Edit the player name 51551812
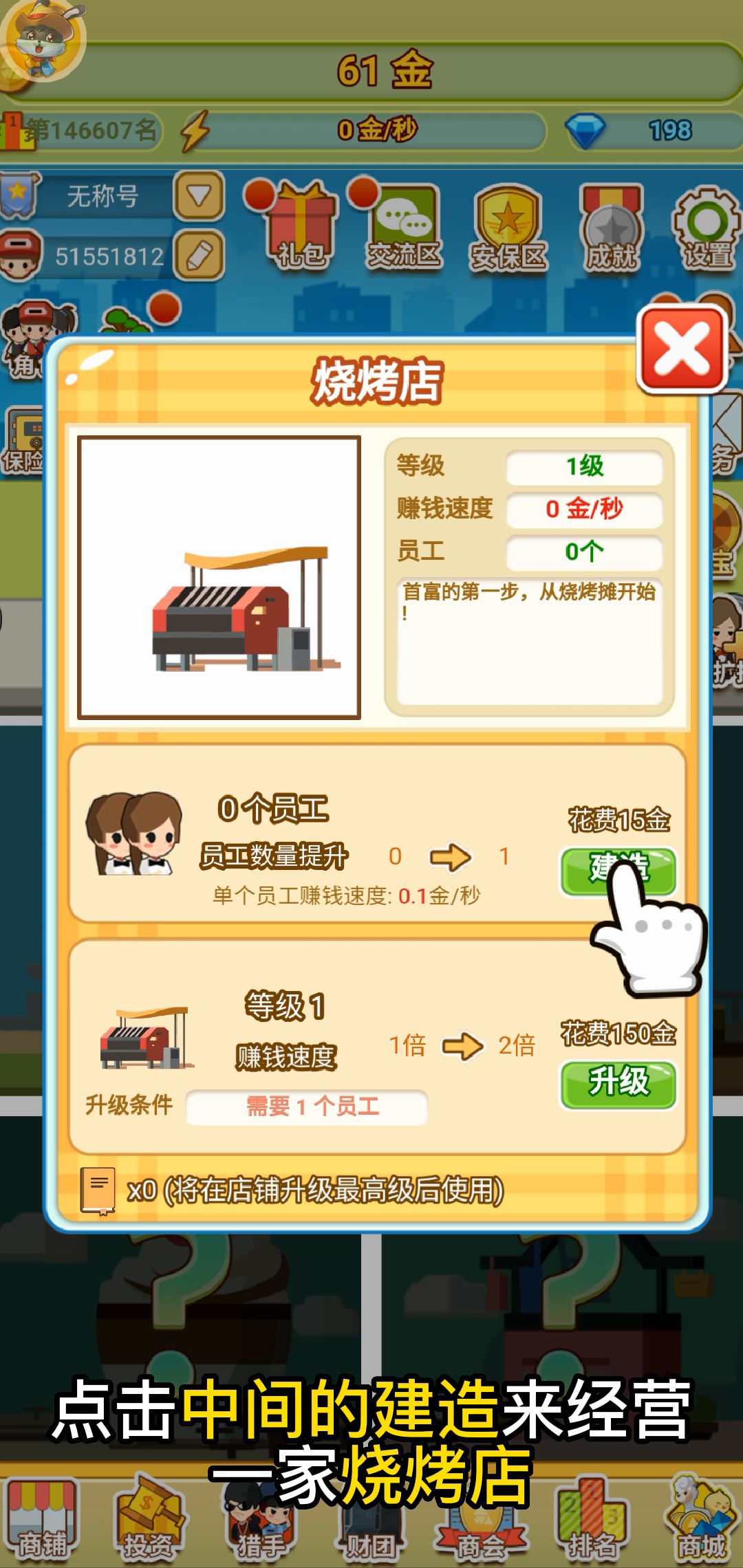The image size is (743, 1568). (x=199, y=256)
